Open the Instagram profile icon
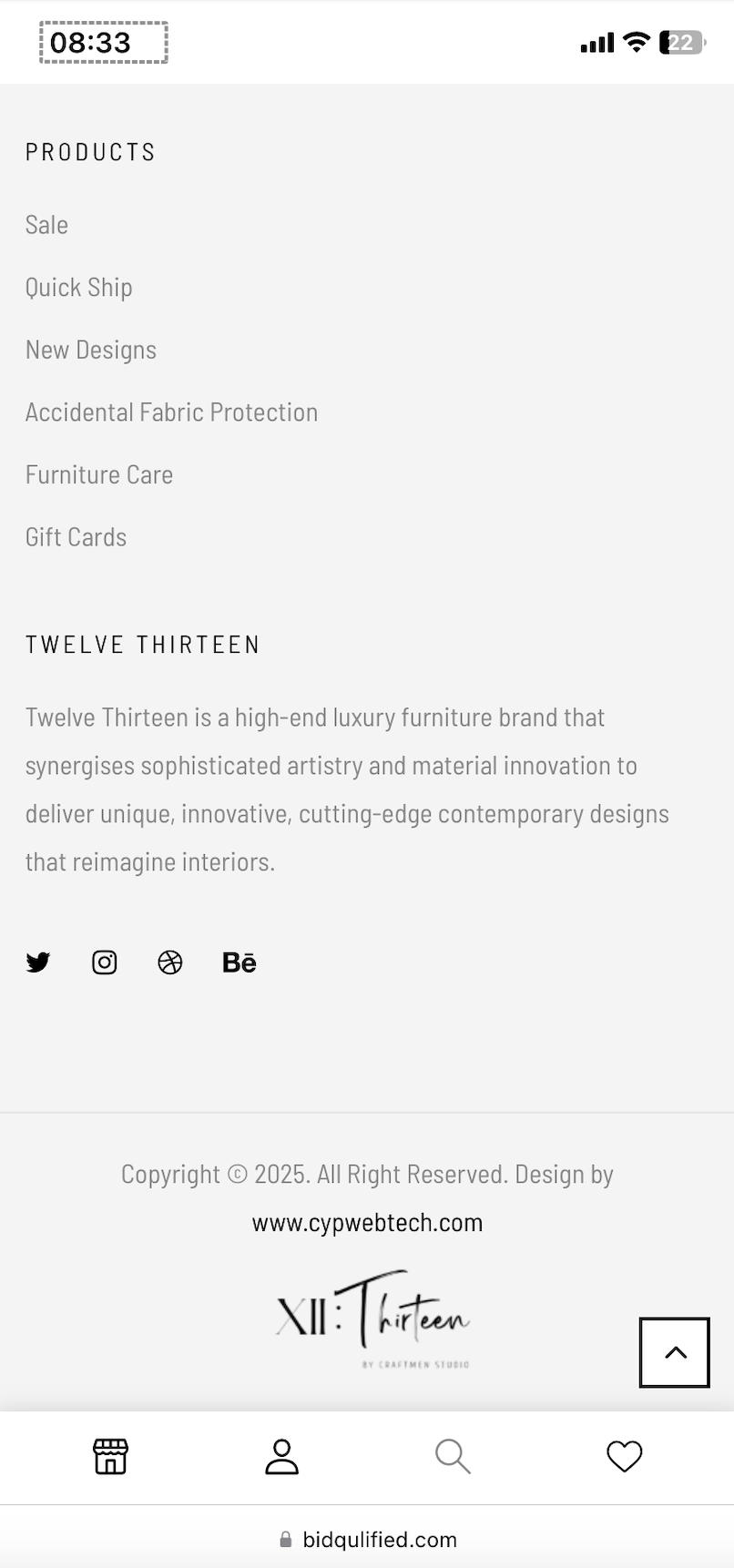This screenshot has width=734, height=1568. (105, 962)
